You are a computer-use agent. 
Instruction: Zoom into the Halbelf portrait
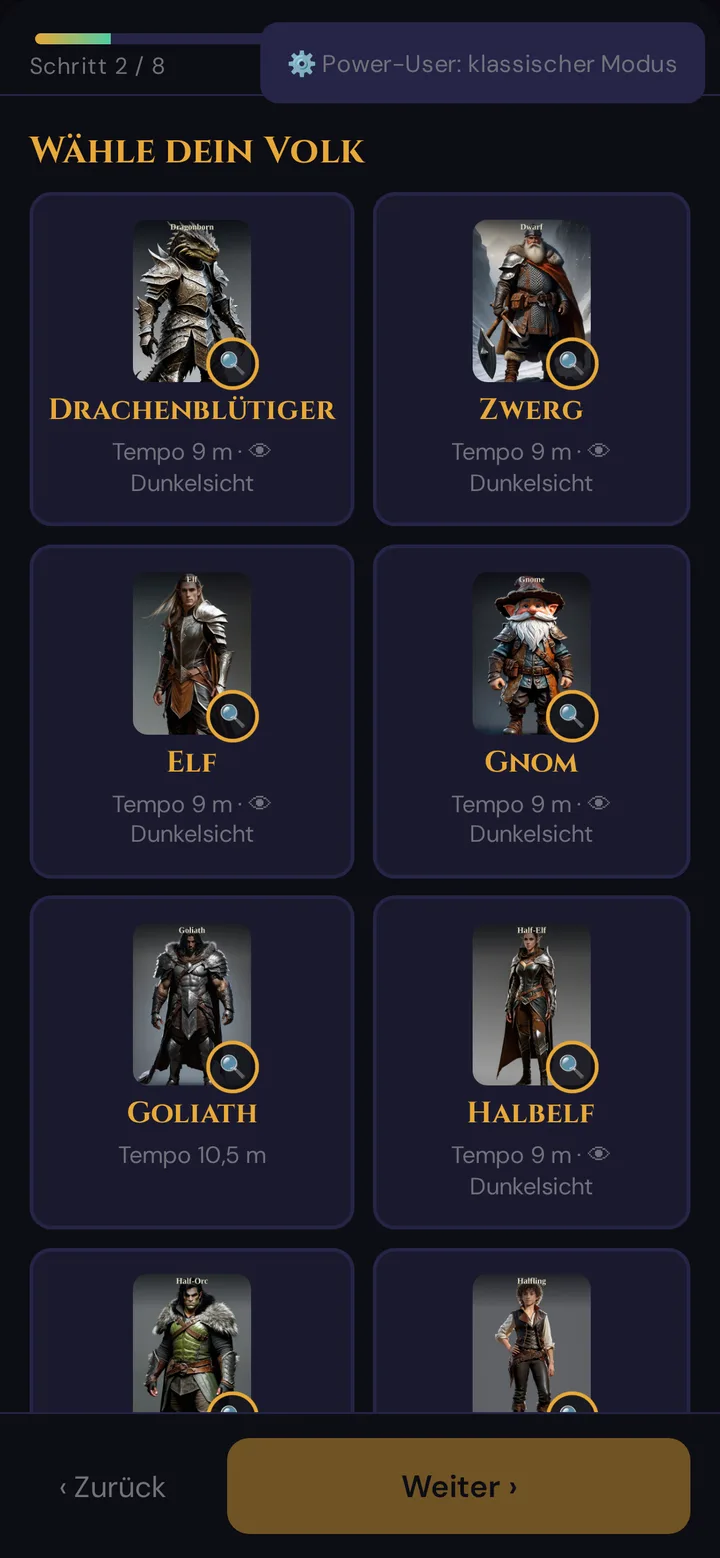tap(572, 1066)
